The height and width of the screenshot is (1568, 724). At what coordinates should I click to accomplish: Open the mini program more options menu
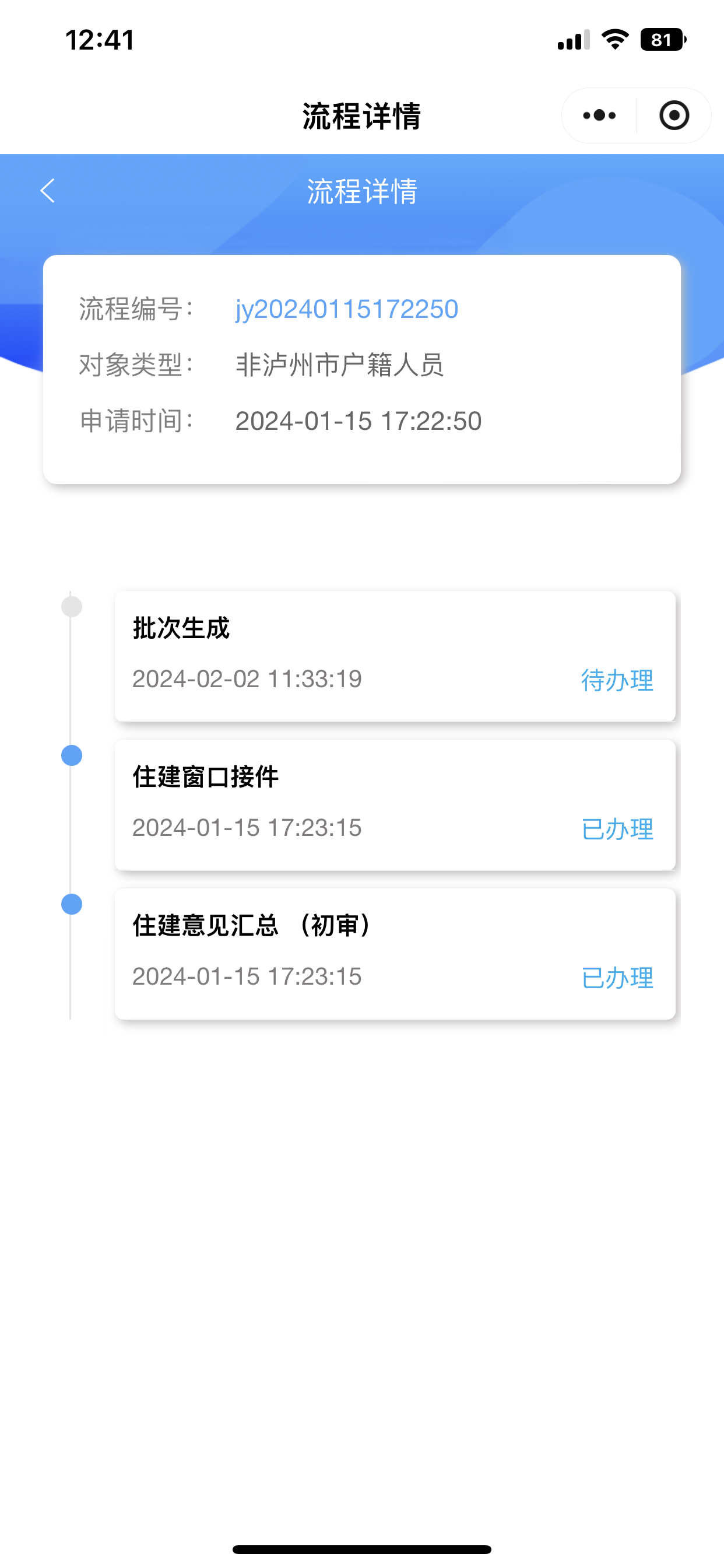point(599,116)
